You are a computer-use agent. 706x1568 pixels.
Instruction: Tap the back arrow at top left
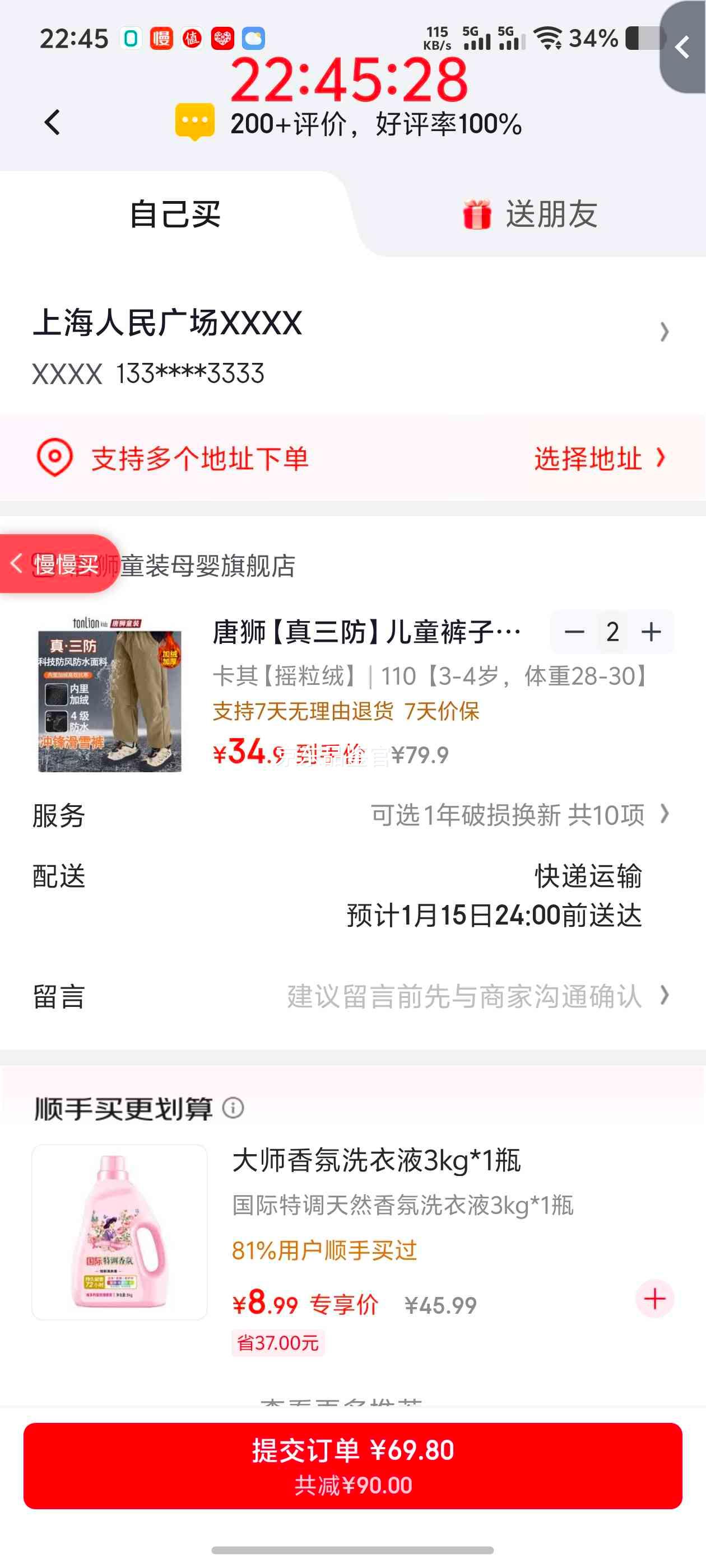click(51, 122)
